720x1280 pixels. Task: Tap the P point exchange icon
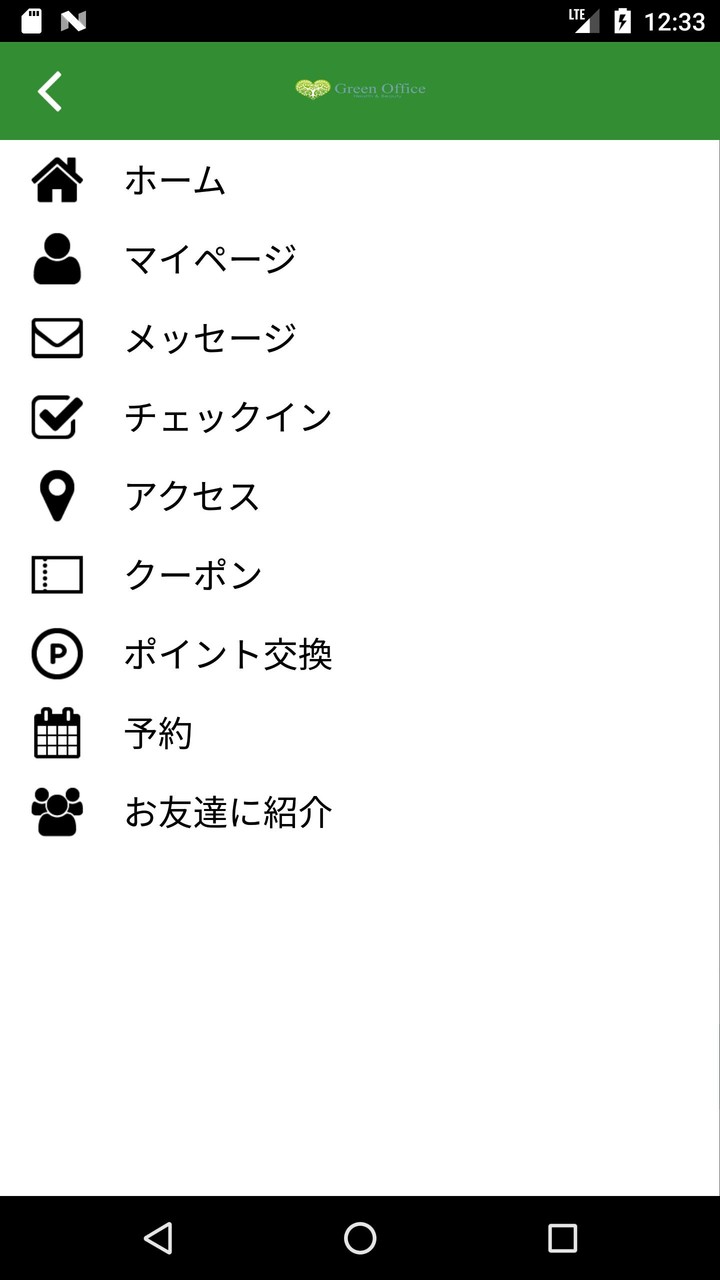(x=56, y=653)
